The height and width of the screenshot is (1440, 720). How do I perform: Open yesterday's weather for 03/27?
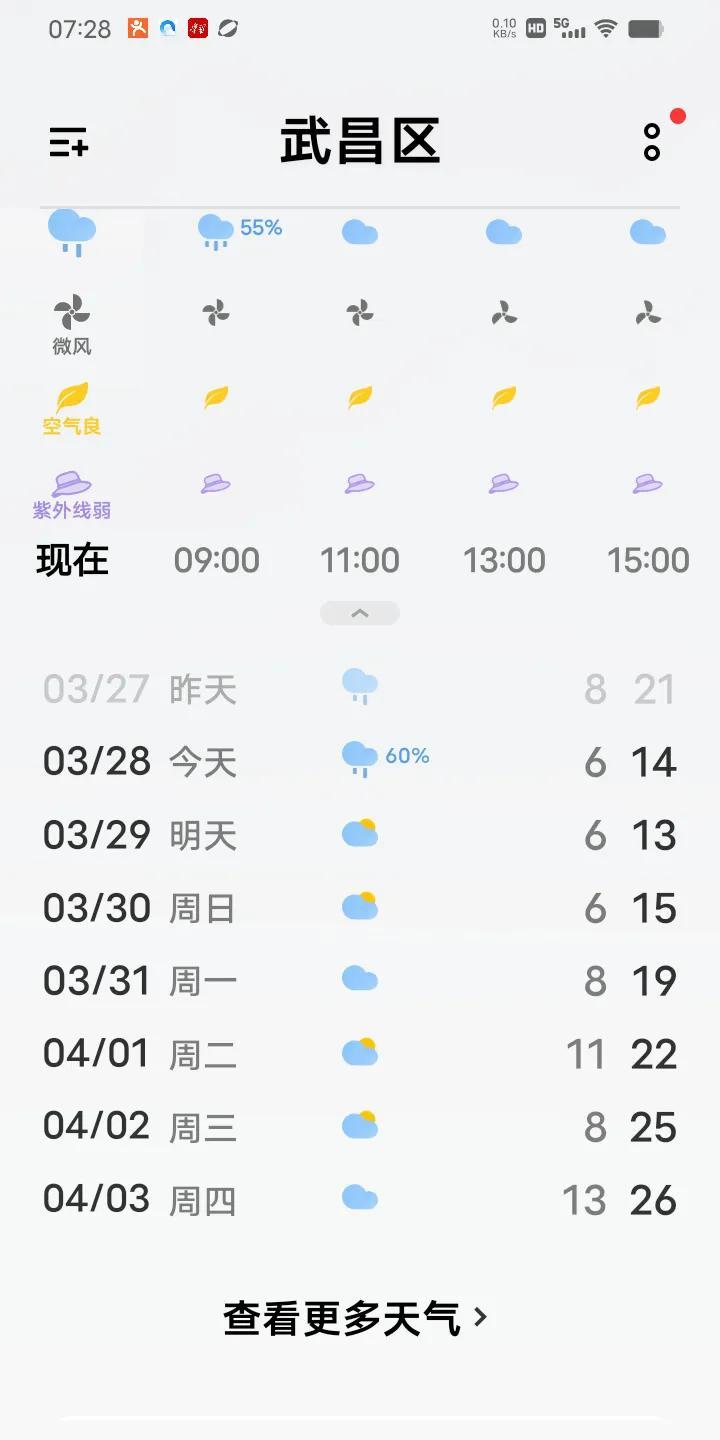[x=360, y=689]
